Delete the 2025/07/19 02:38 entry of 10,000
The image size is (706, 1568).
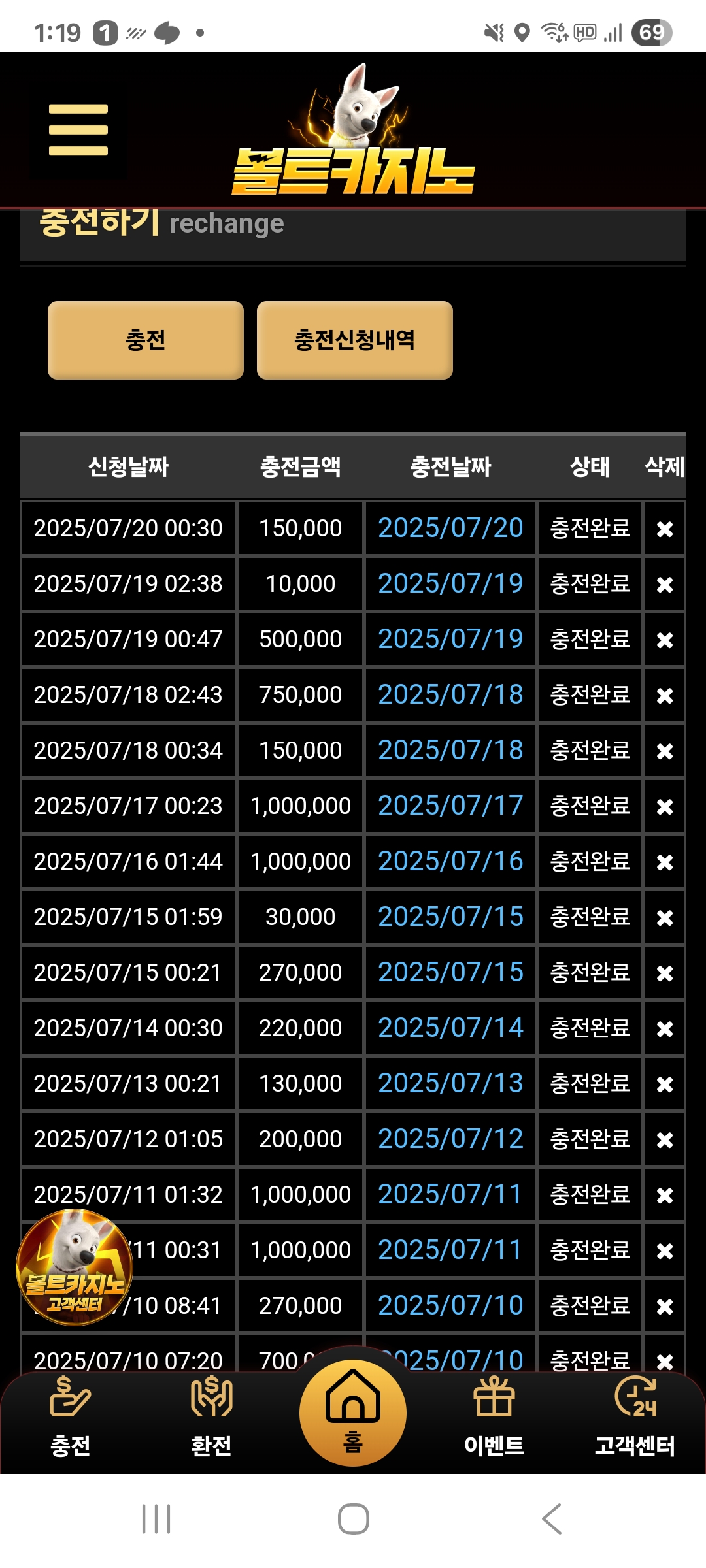(x=665, y=584)
